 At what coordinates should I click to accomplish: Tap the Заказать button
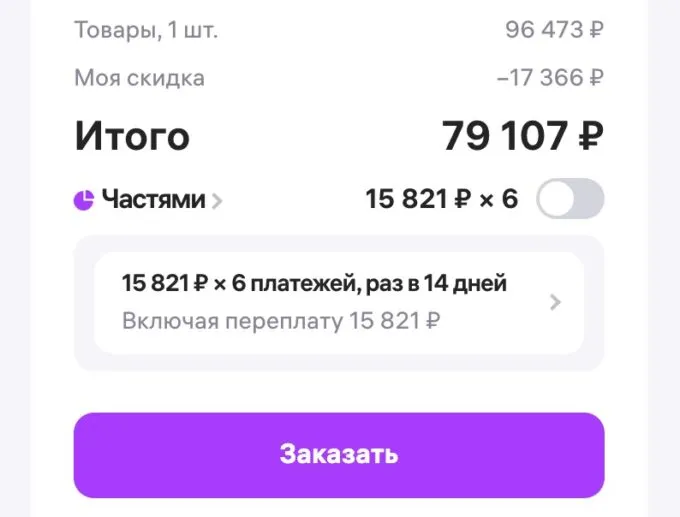338,455
